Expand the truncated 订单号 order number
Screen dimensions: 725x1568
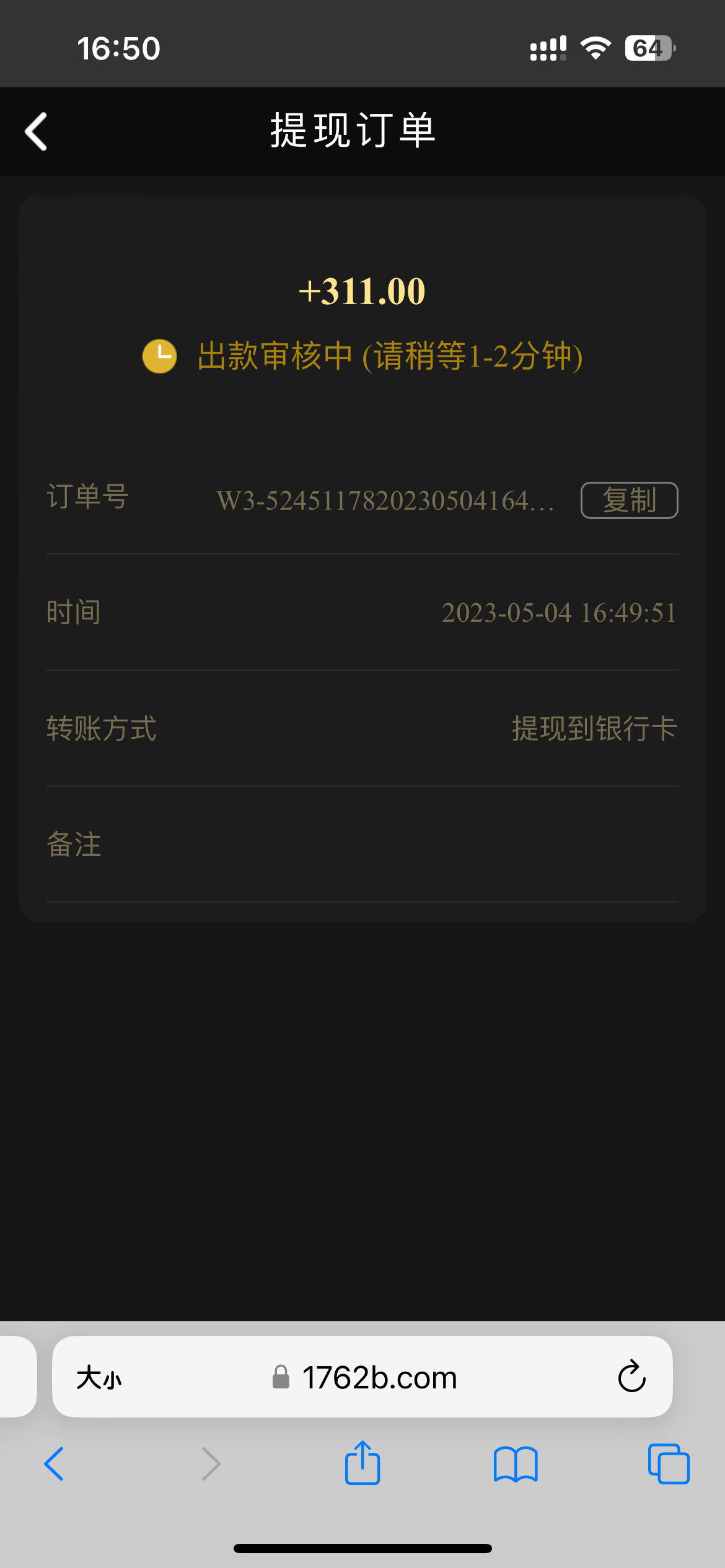pyautogui.click(x=384, y=502)
